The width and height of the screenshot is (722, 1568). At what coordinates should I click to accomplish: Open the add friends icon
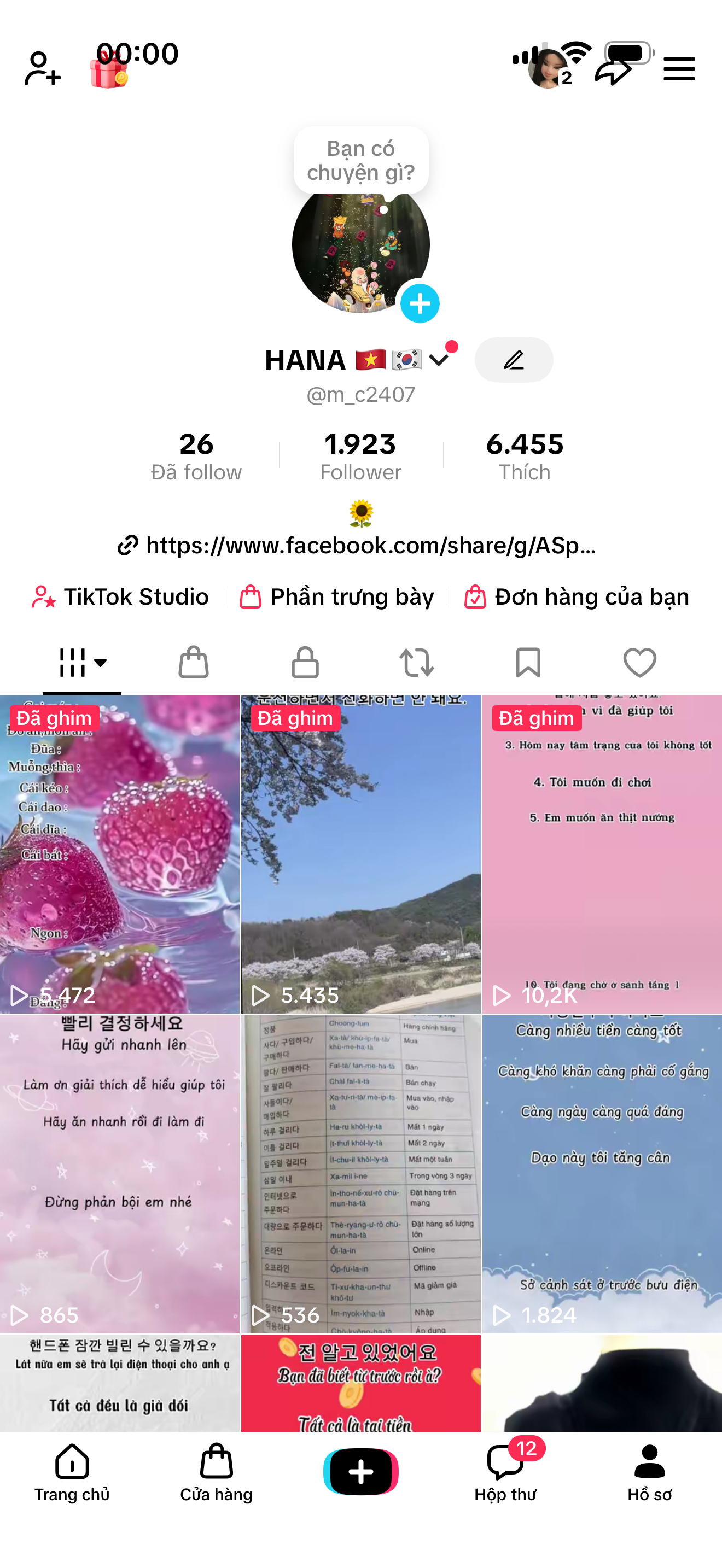click(x=42, y=69)
